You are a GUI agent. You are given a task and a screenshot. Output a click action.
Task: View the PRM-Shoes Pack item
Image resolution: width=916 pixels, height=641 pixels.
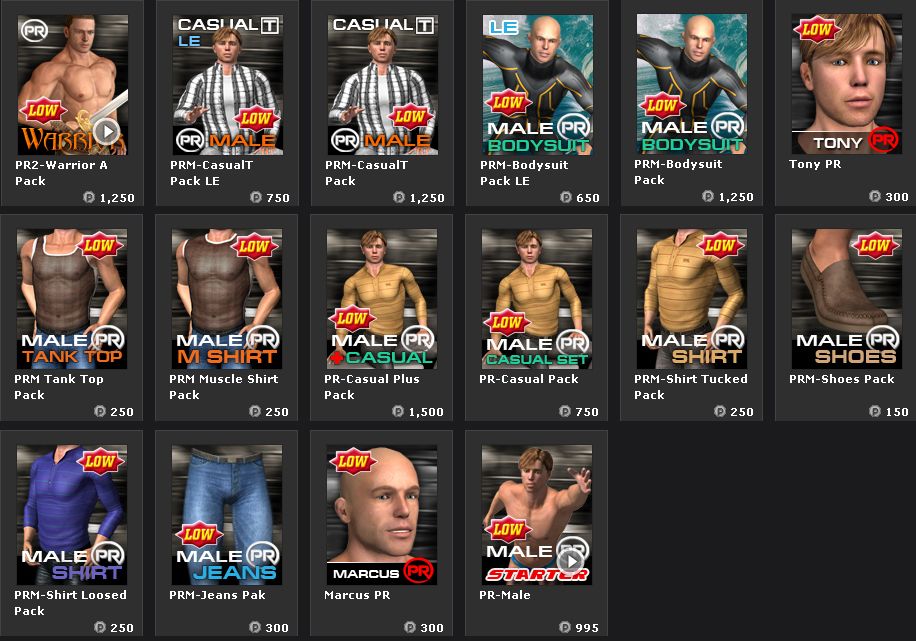click(846, 299)
